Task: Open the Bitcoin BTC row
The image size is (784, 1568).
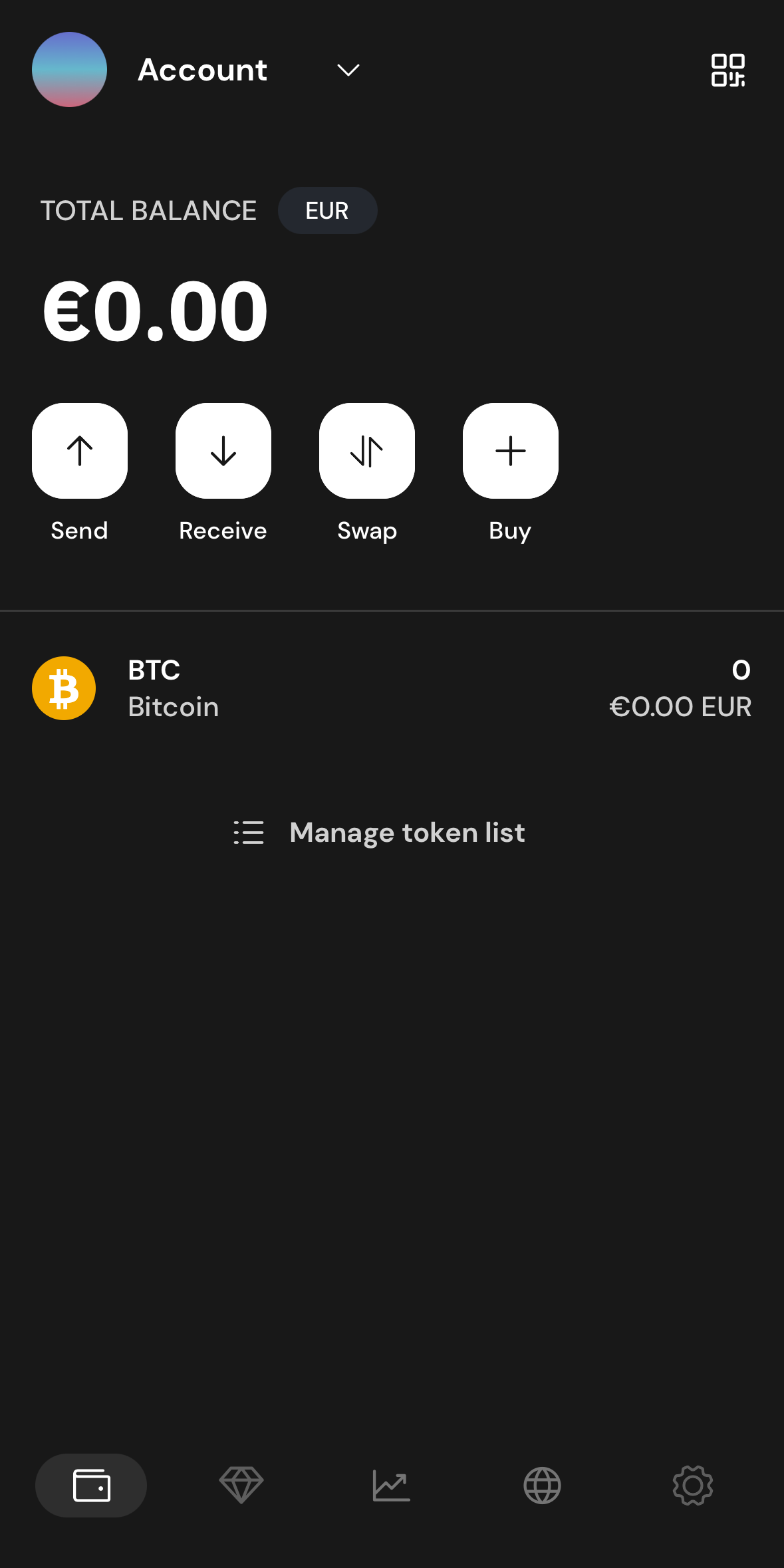Action: tap(392, 688)
